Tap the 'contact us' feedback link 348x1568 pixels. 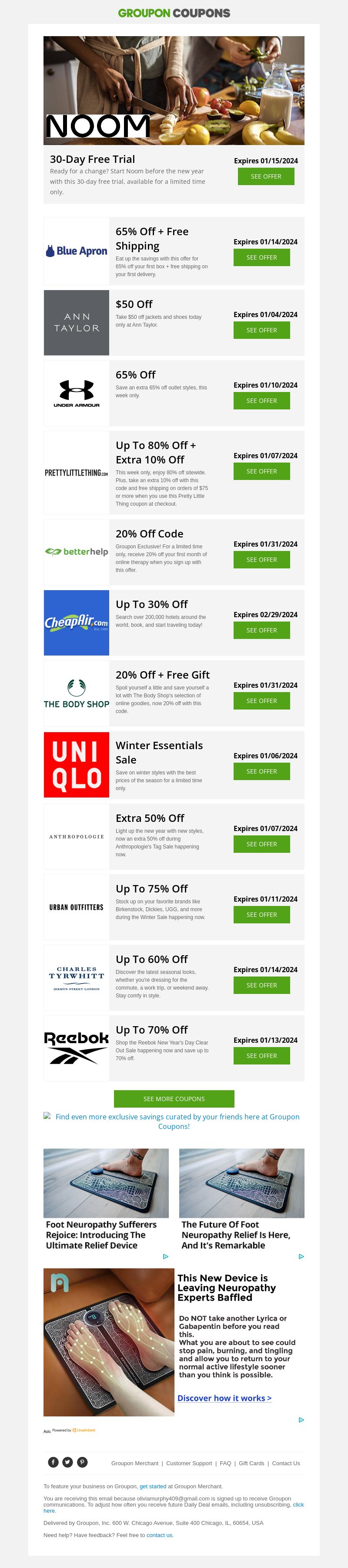coord(159,1535)
